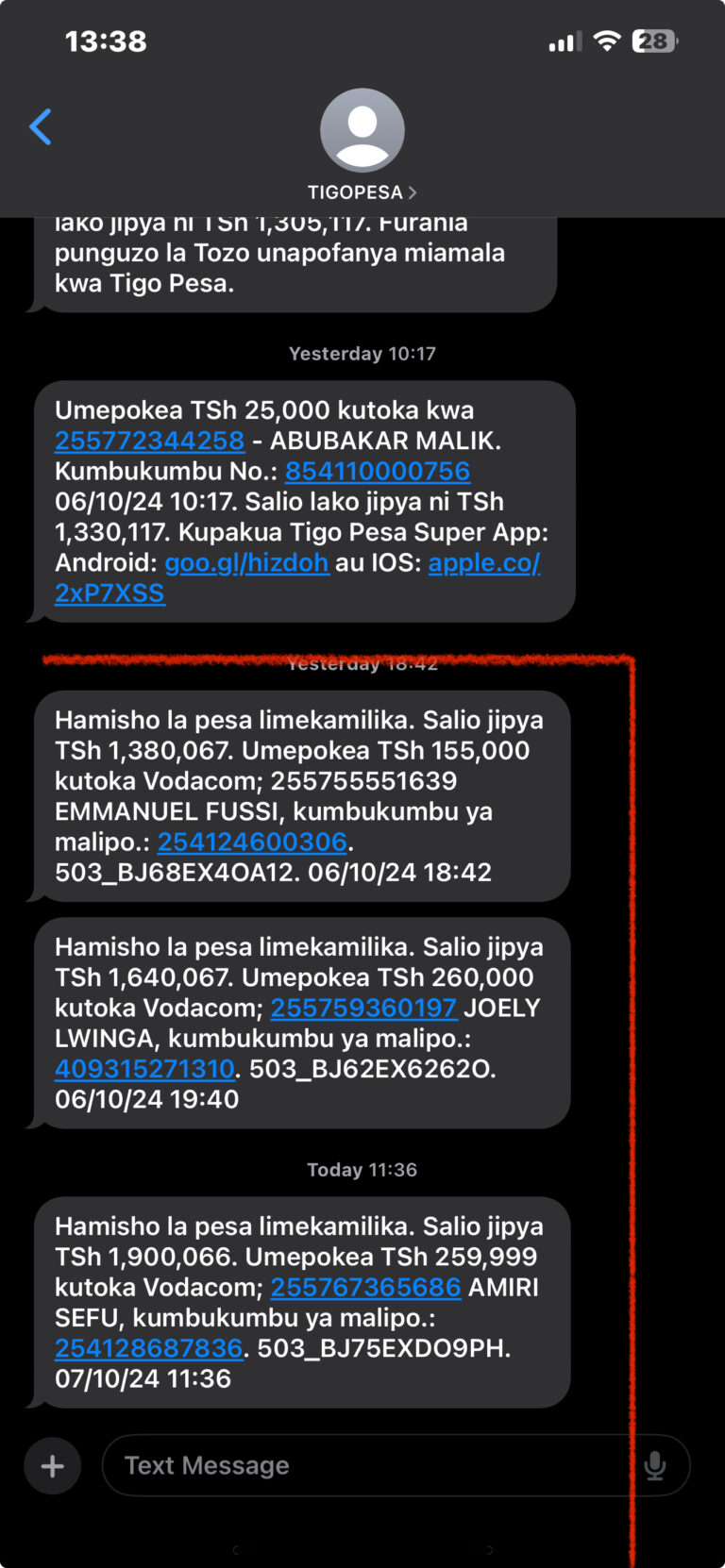Open the plus attachments menu
Screen dimensions: 725x1568
tap(53, 1465)
